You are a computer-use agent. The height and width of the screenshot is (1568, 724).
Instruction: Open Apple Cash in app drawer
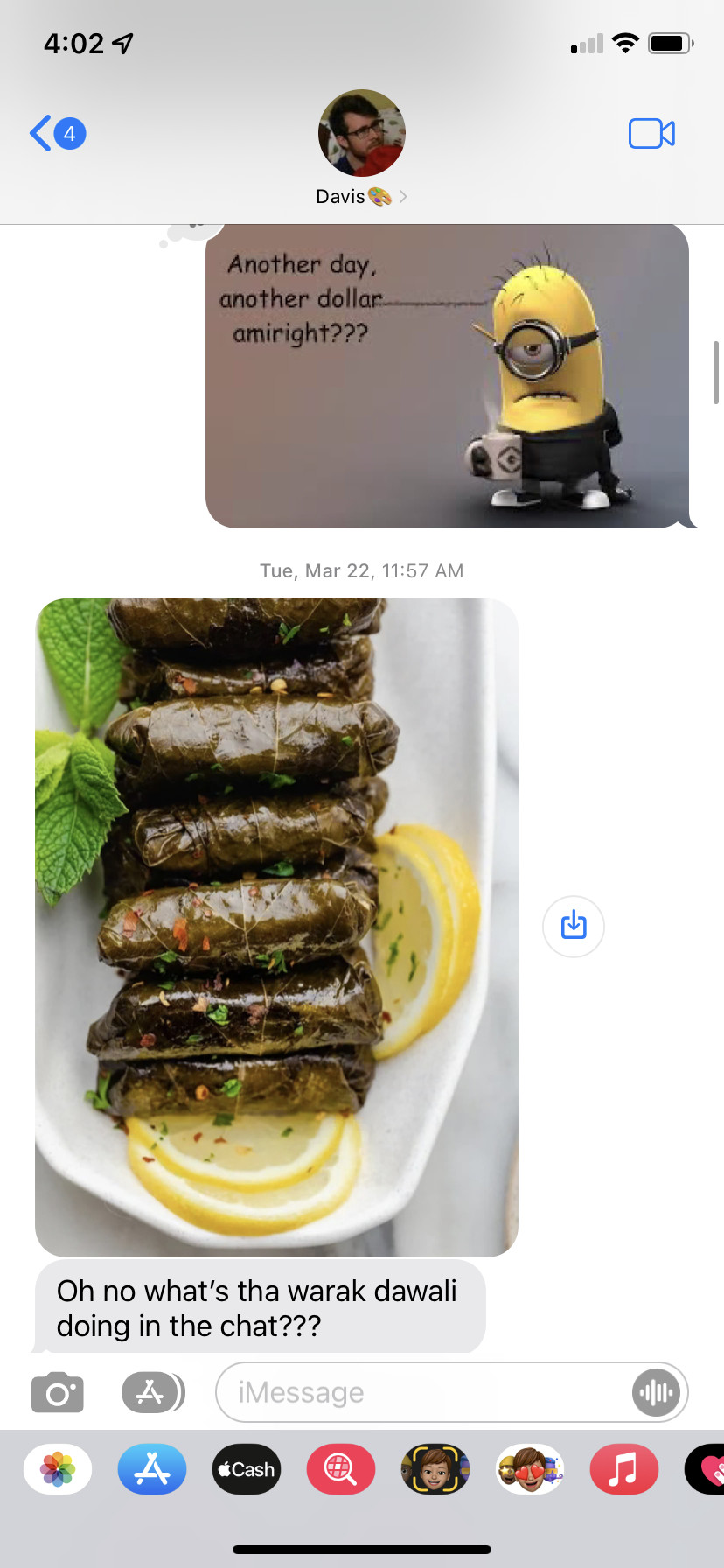pos(247,1469)
